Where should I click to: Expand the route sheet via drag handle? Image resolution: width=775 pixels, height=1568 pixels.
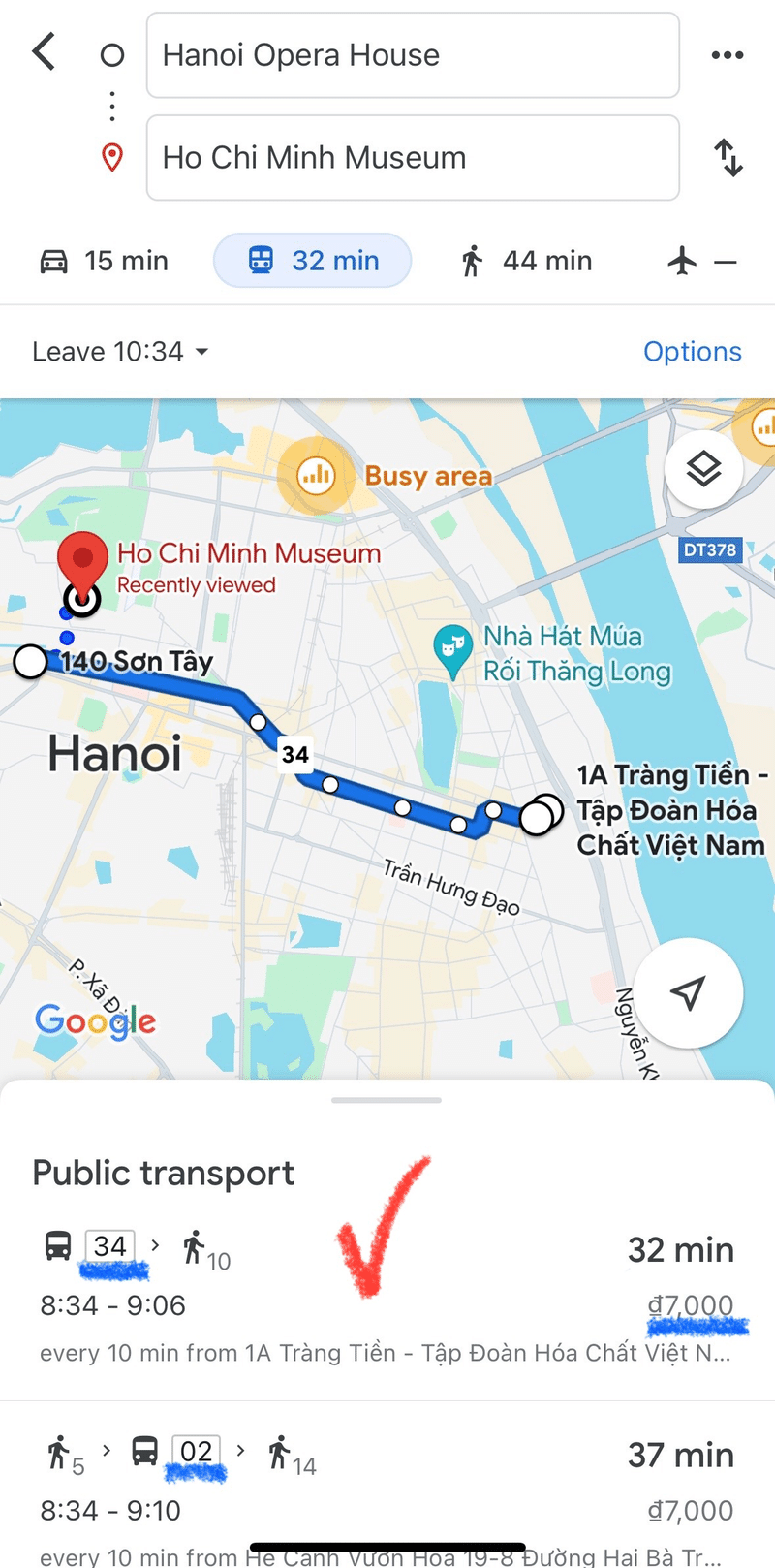(387, 1100)
